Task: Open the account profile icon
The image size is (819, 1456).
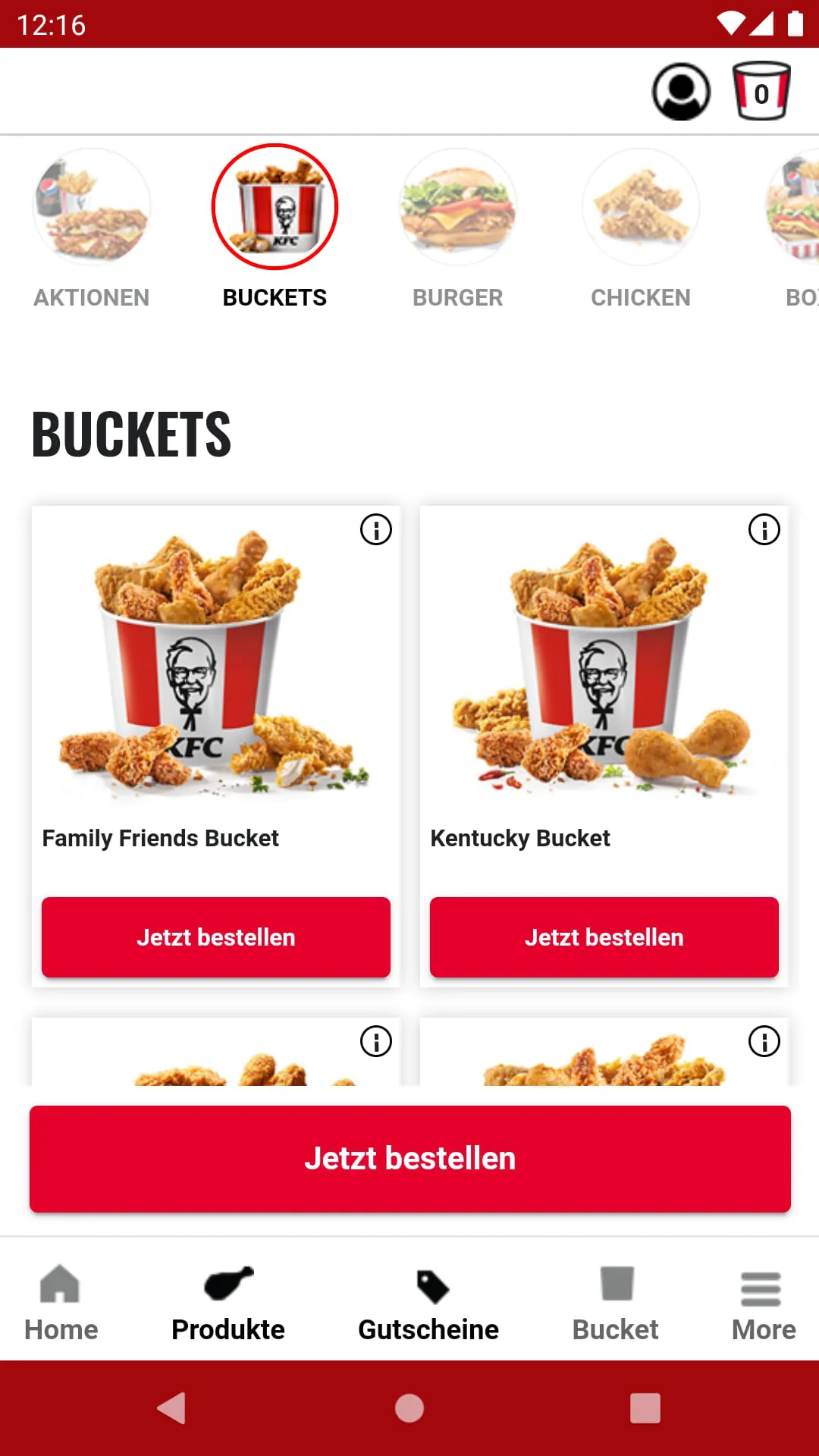Action: click(x=680, y=90)
